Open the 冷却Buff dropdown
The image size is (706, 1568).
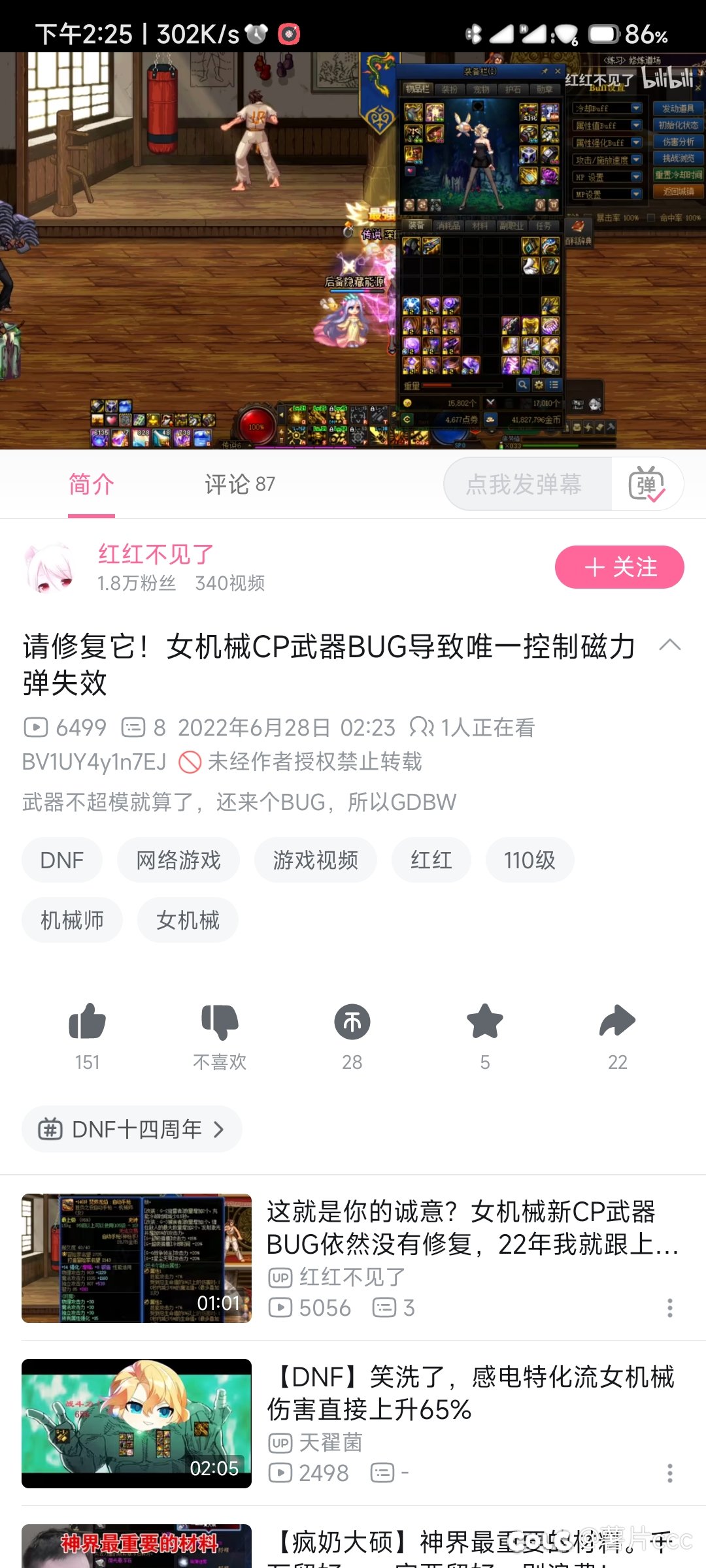pos(637,107)
